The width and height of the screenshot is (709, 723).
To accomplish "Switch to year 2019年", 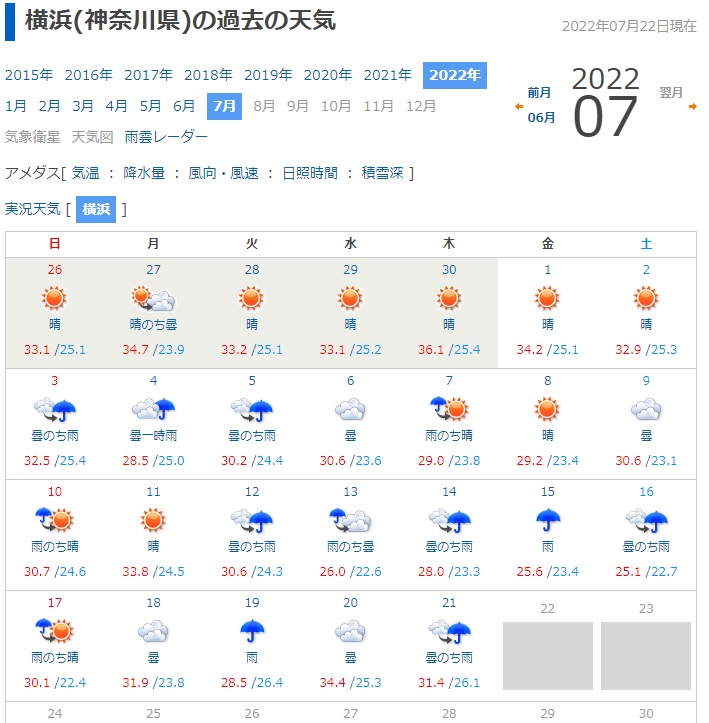I will (268, 75).
